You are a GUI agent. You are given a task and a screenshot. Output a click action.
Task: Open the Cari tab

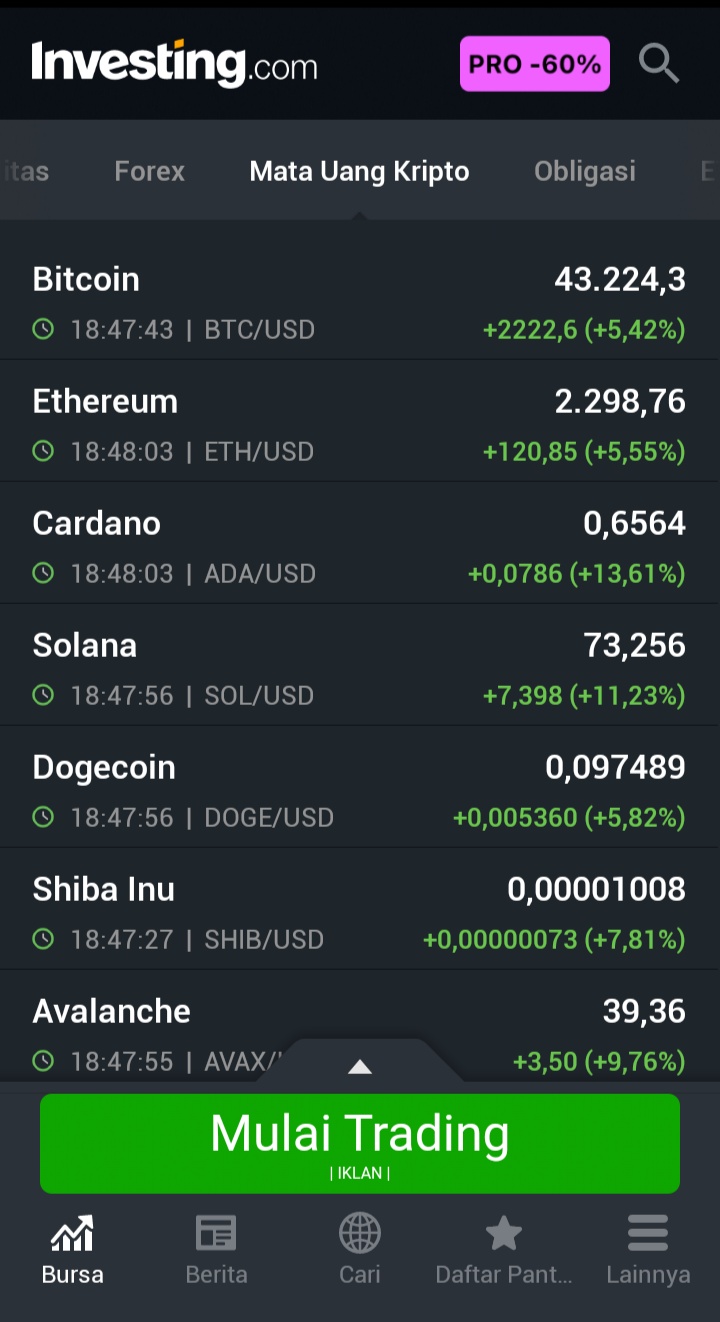tap(360, 1250)
